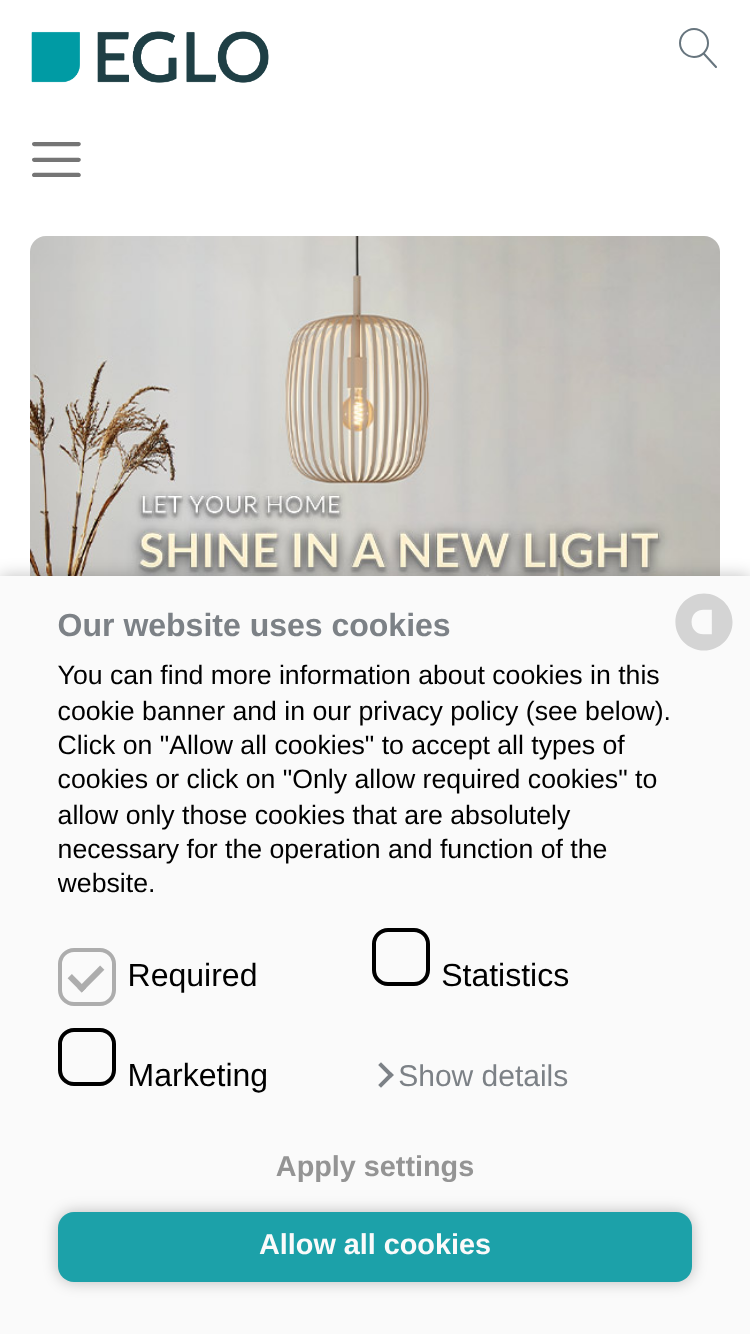Enable the Marketing cookies checkbox
Viewport: 750px width, 1334px height.
point(87,1057)
